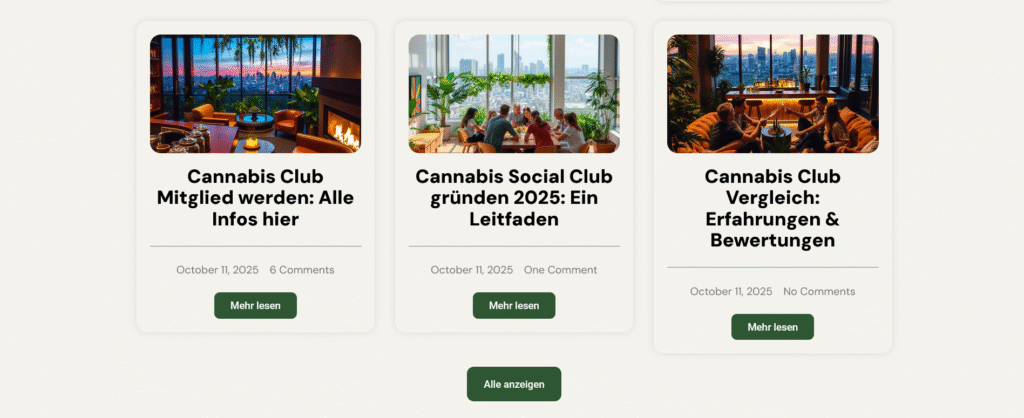The image size is (1024, 418).
Task: Open the Cannabis Club Vergleich headline
Action: [x=772, y=208]
